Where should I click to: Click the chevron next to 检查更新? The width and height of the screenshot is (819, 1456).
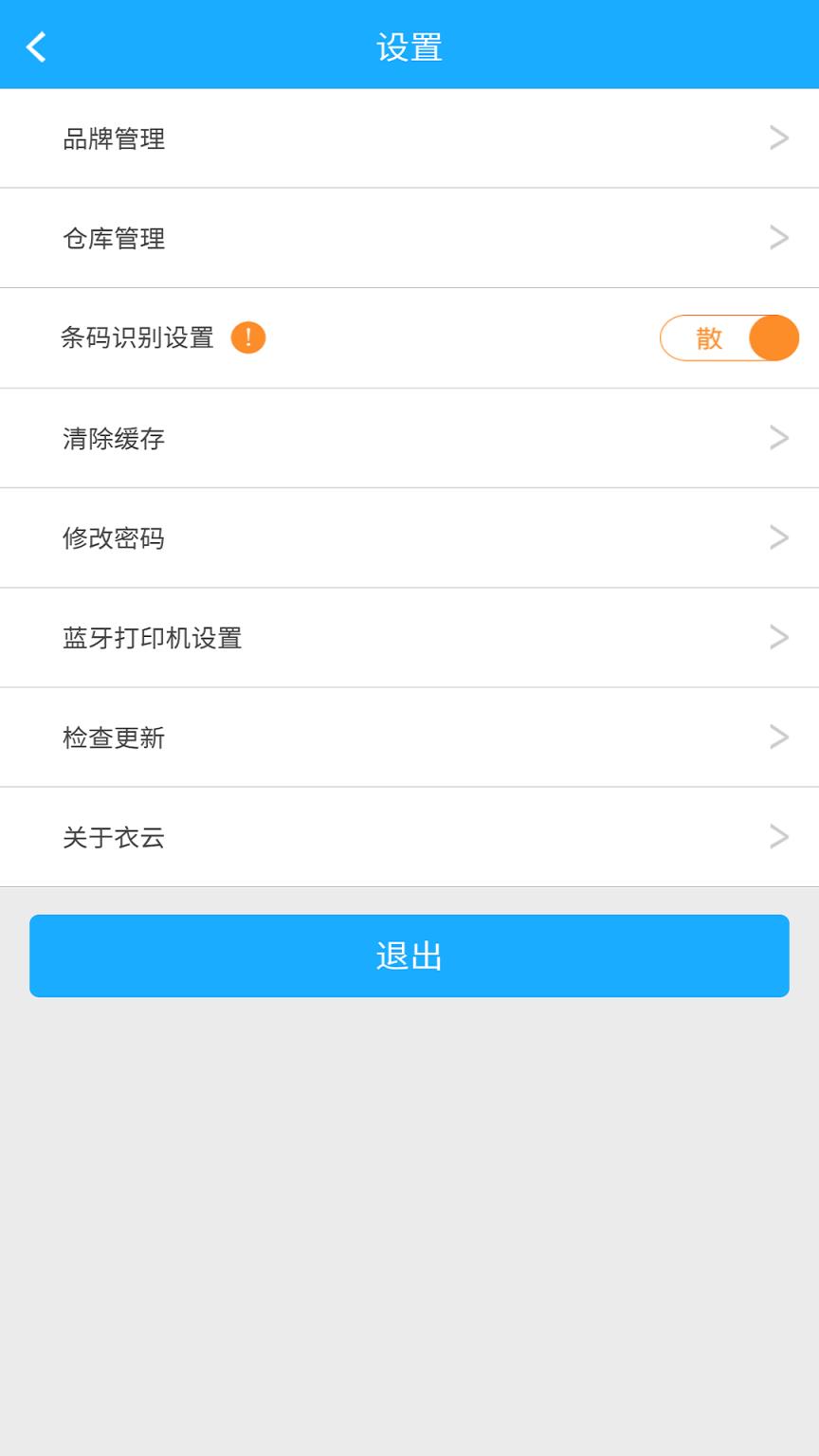pos(779,737)
